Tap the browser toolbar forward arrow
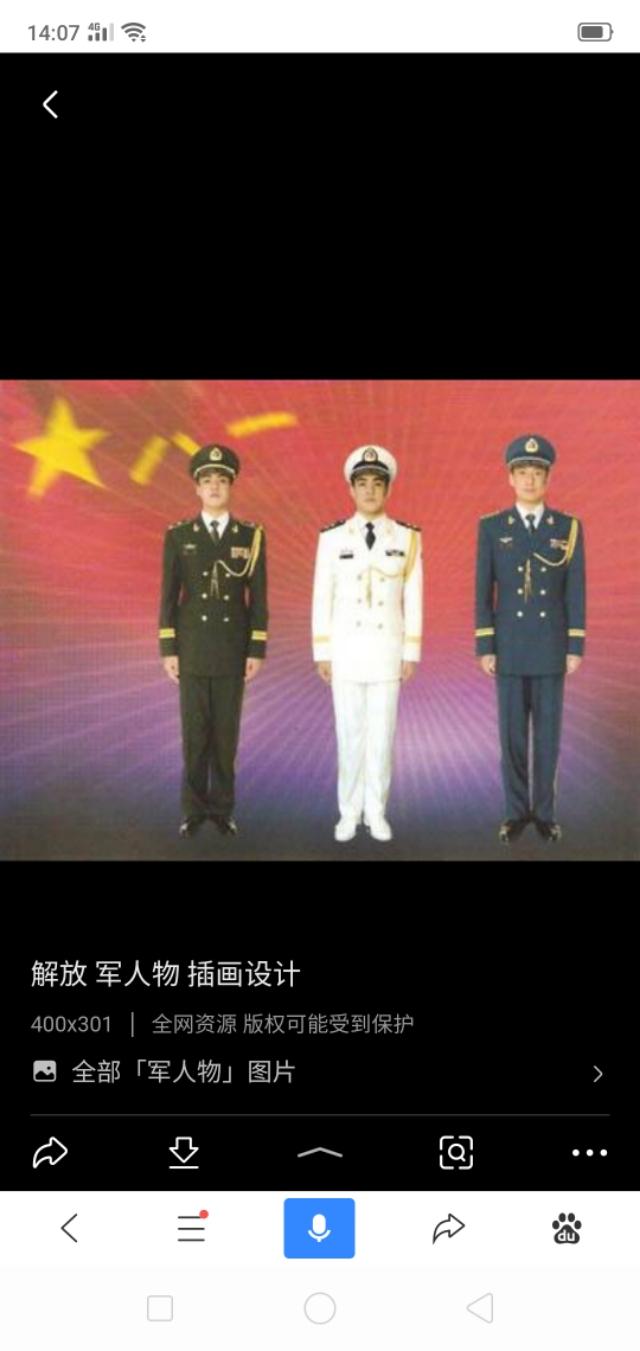Viewport: 640px width, 1351px height. tap(448, 1228)
